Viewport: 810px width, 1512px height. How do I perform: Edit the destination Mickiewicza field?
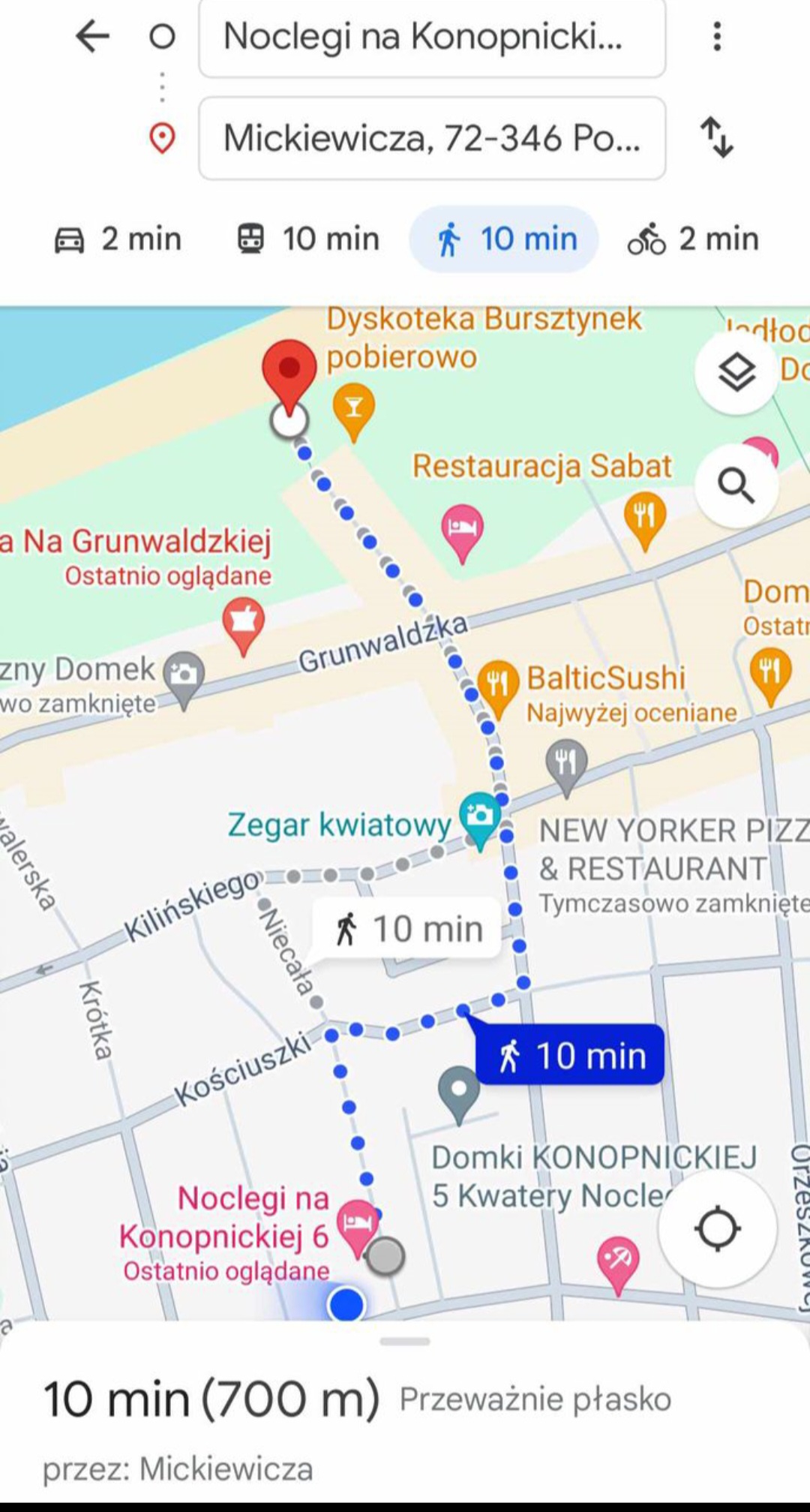tap(431, 139)
